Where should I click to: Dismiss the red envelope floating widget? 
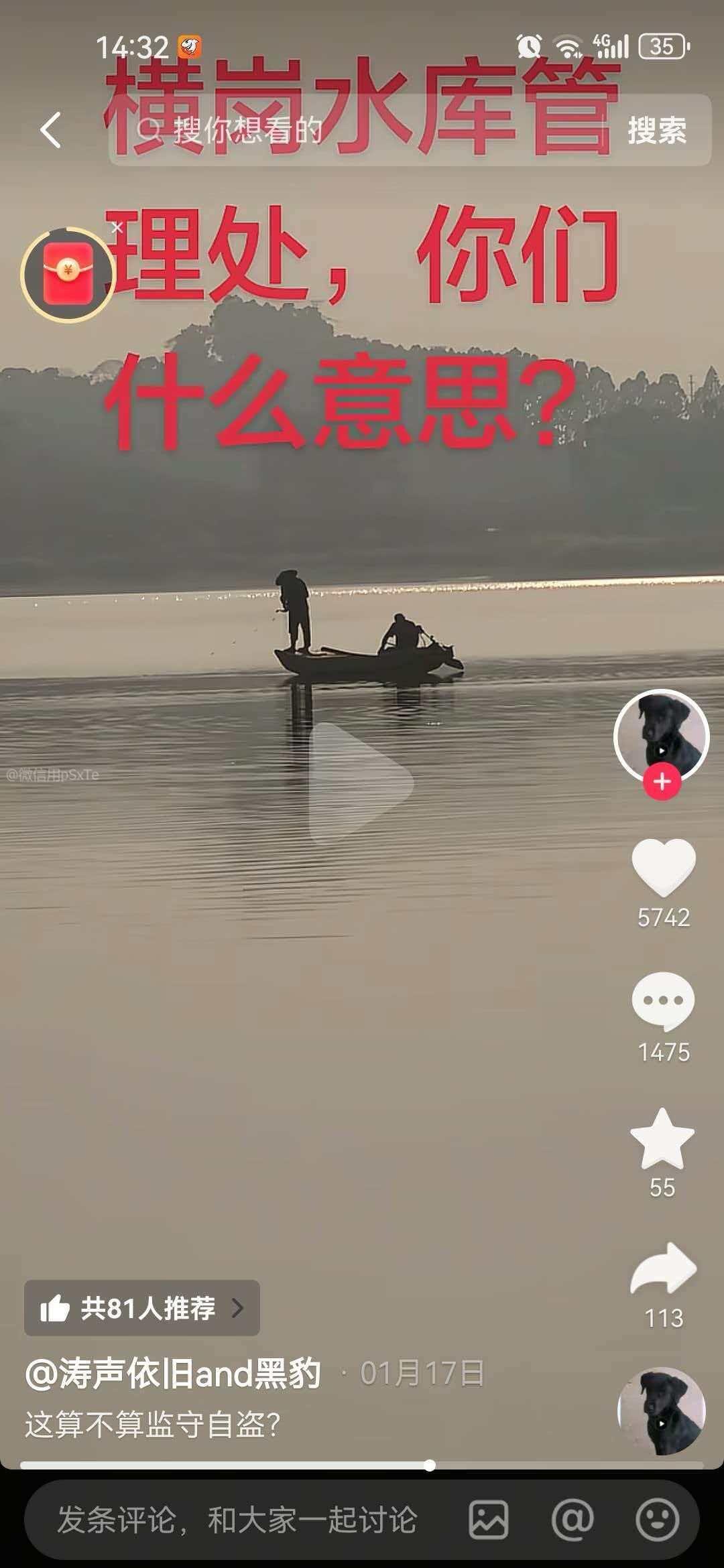pyautogui.click(x=117, y=228)
